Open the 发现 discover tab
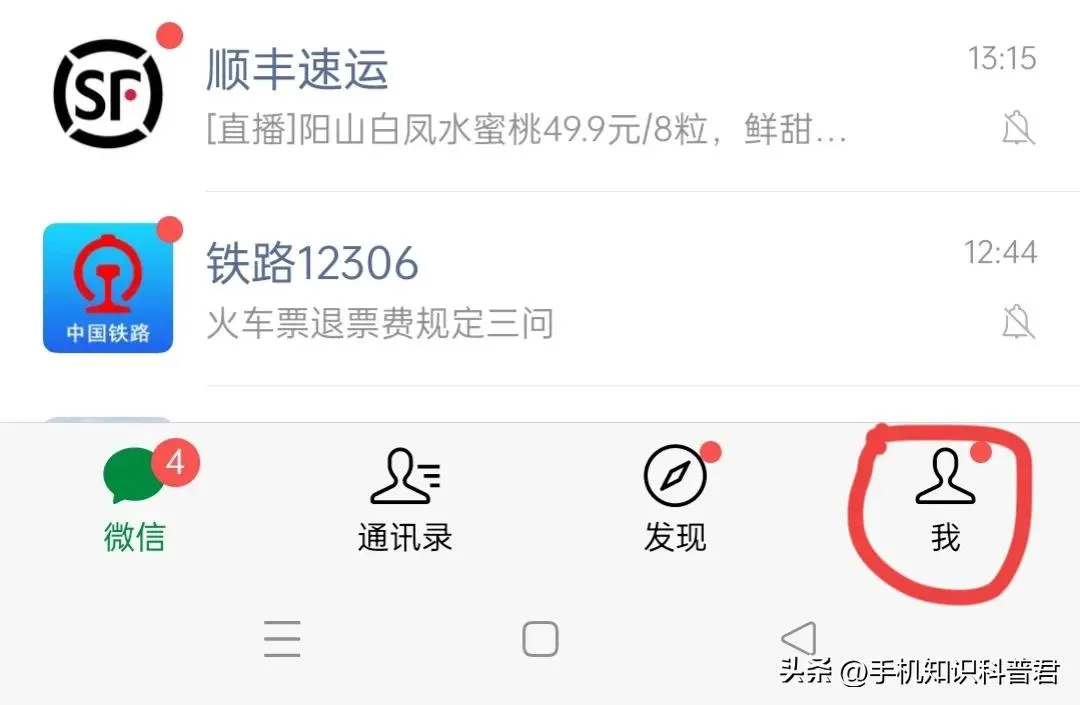1080x705 pixels. click(x=675, y=500)
